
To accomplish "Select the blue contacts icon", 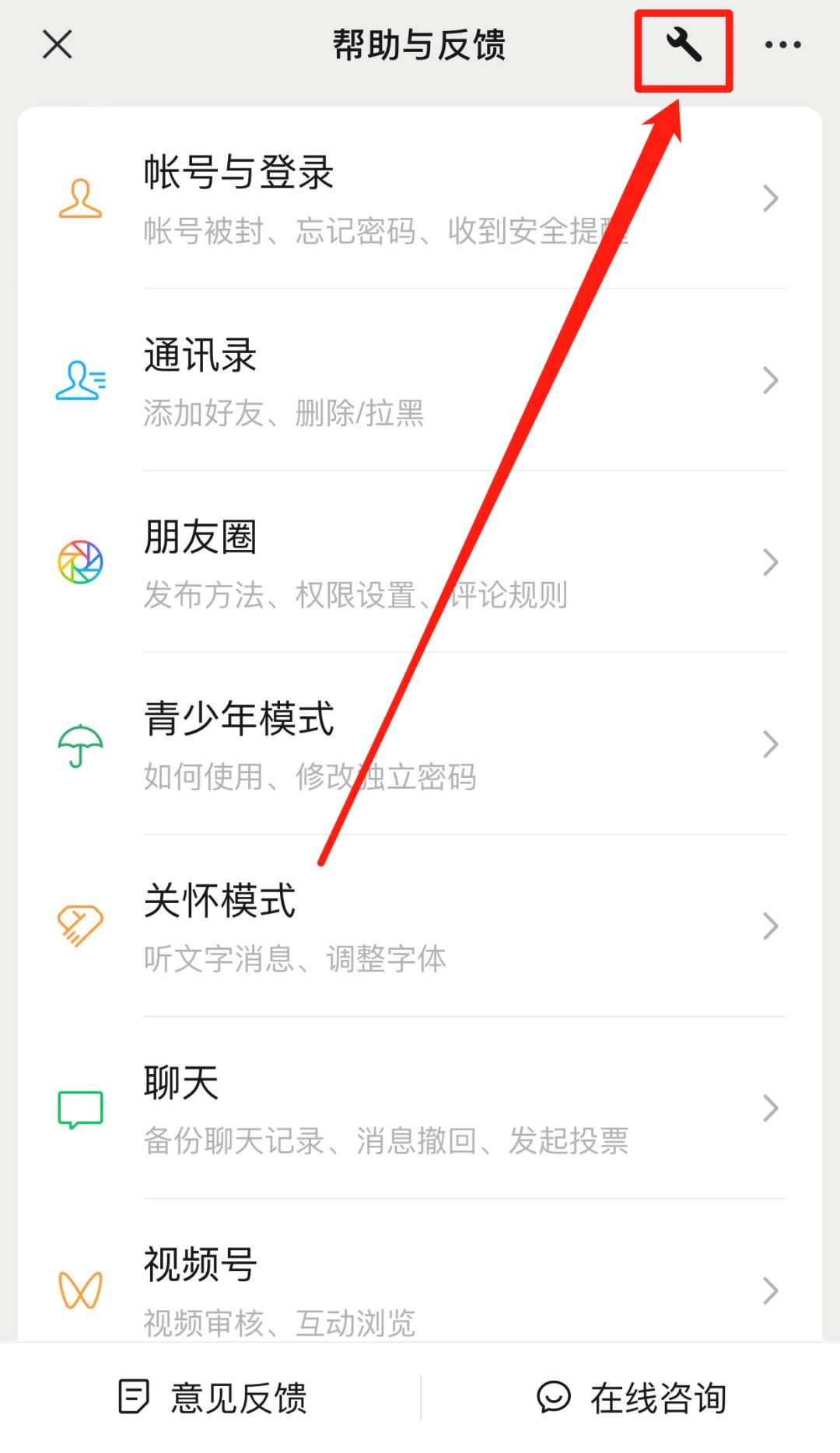I will 80,380.
